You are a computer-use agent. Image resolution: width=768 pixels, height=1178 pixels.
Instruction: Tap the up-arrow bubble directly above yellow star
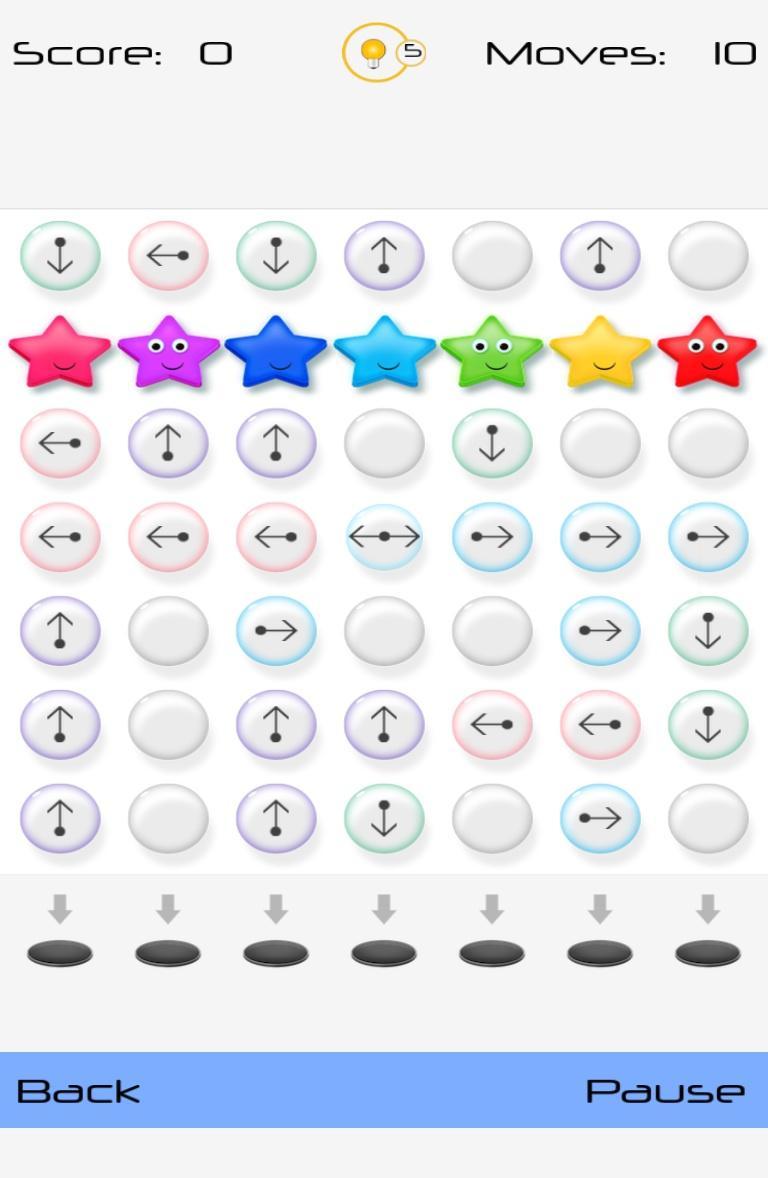coord(600,256)
